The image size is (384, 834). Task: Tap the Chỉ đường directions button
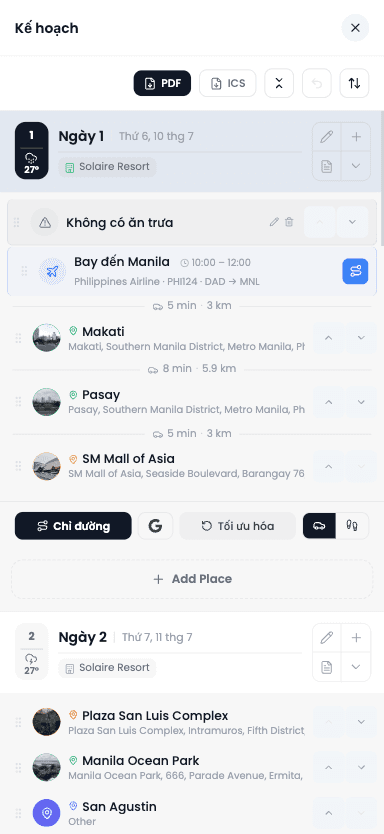(x=73, y=526)
